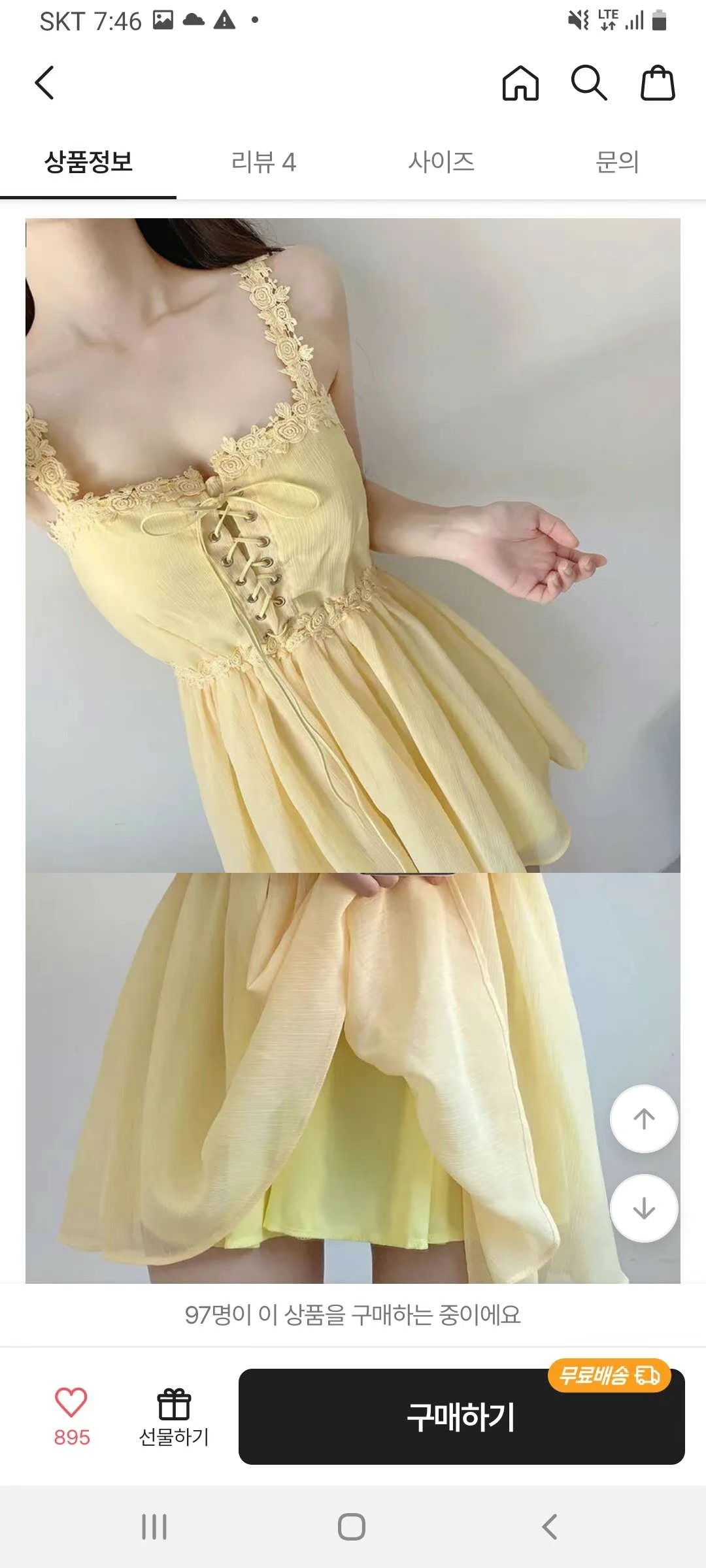706x1568 pixels.
Task: Jump to top with up-arrow button
Action: pyautogui.click(x=644, y=1119)
